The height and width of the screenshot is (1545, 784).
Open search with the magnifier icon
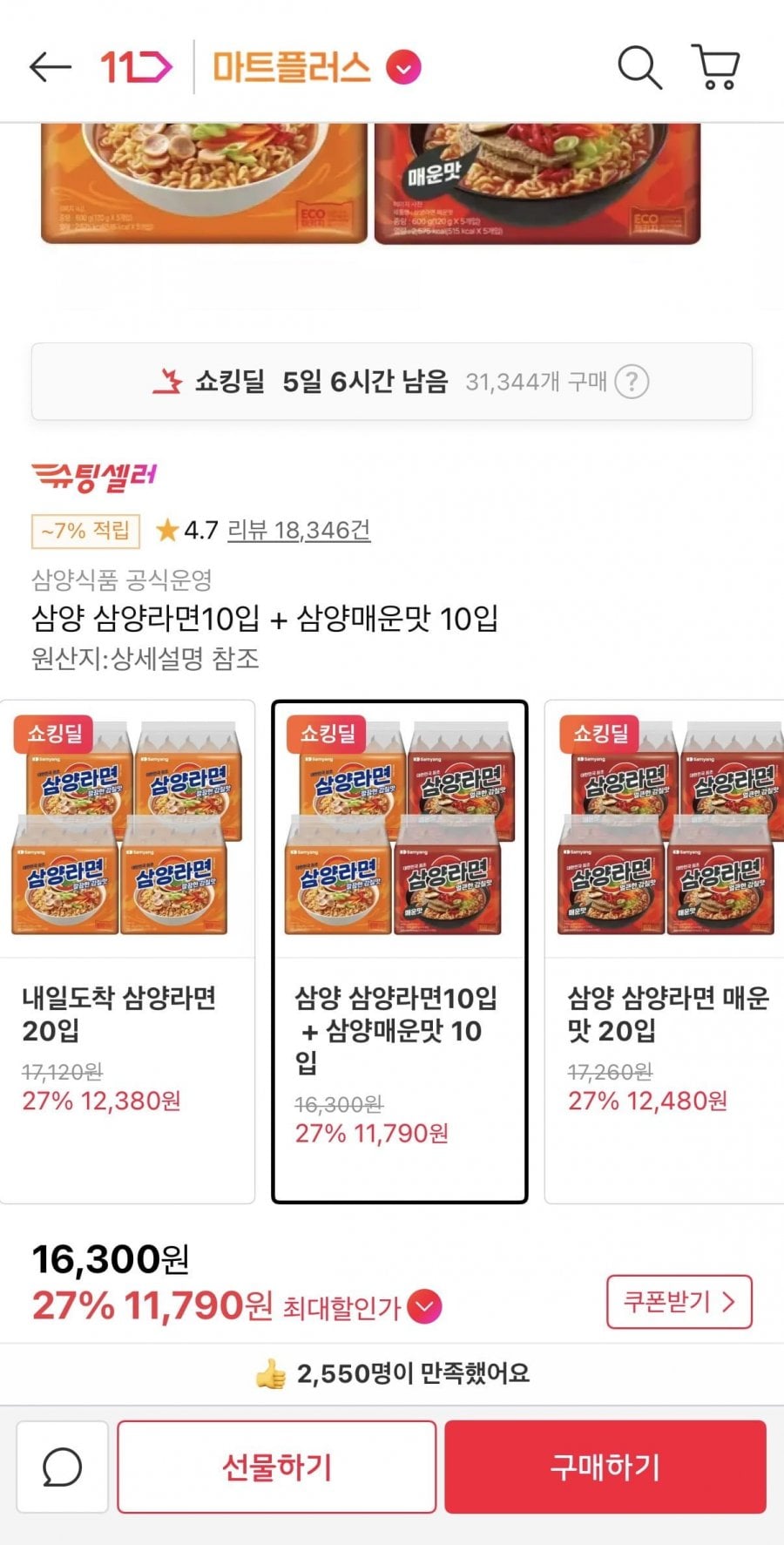tap(639, 67)
